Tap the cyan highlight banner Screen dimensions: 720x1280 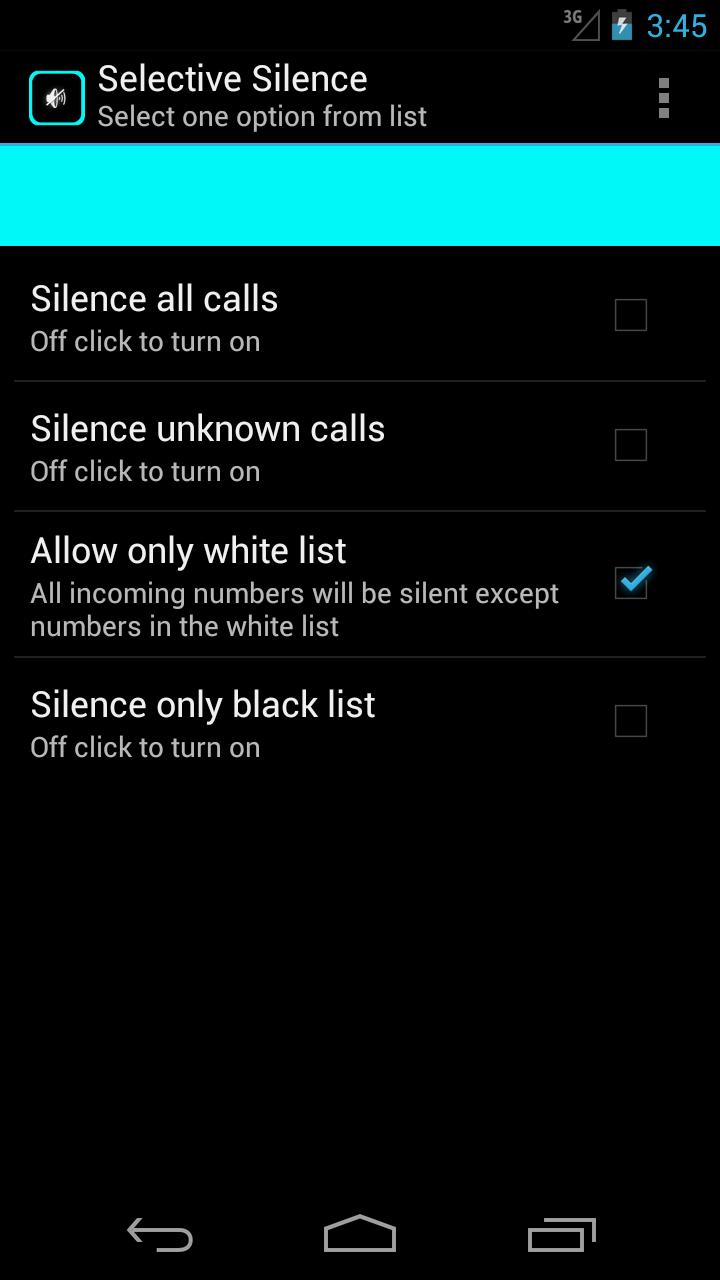point(360,195)
